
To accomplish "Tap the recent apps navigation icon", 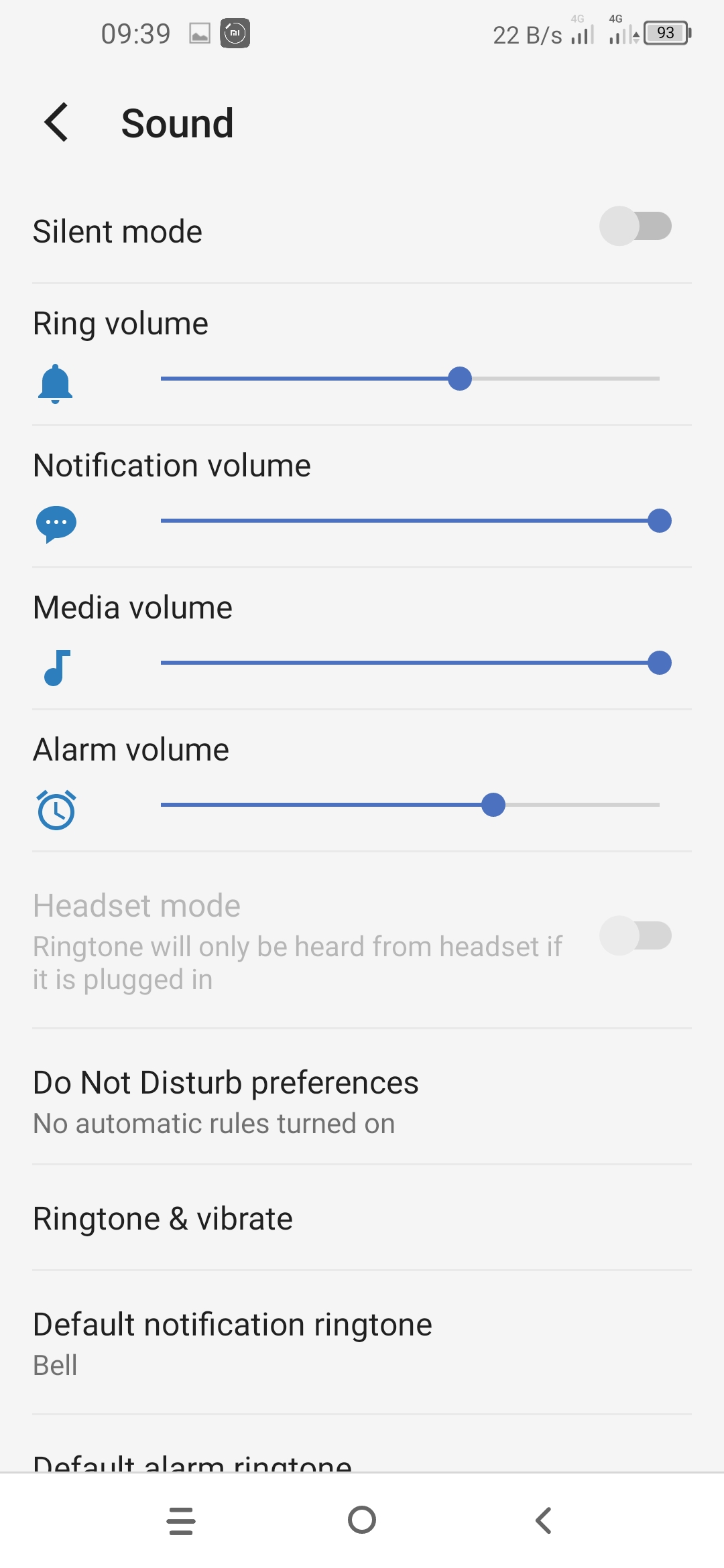I will [181, 1521].
